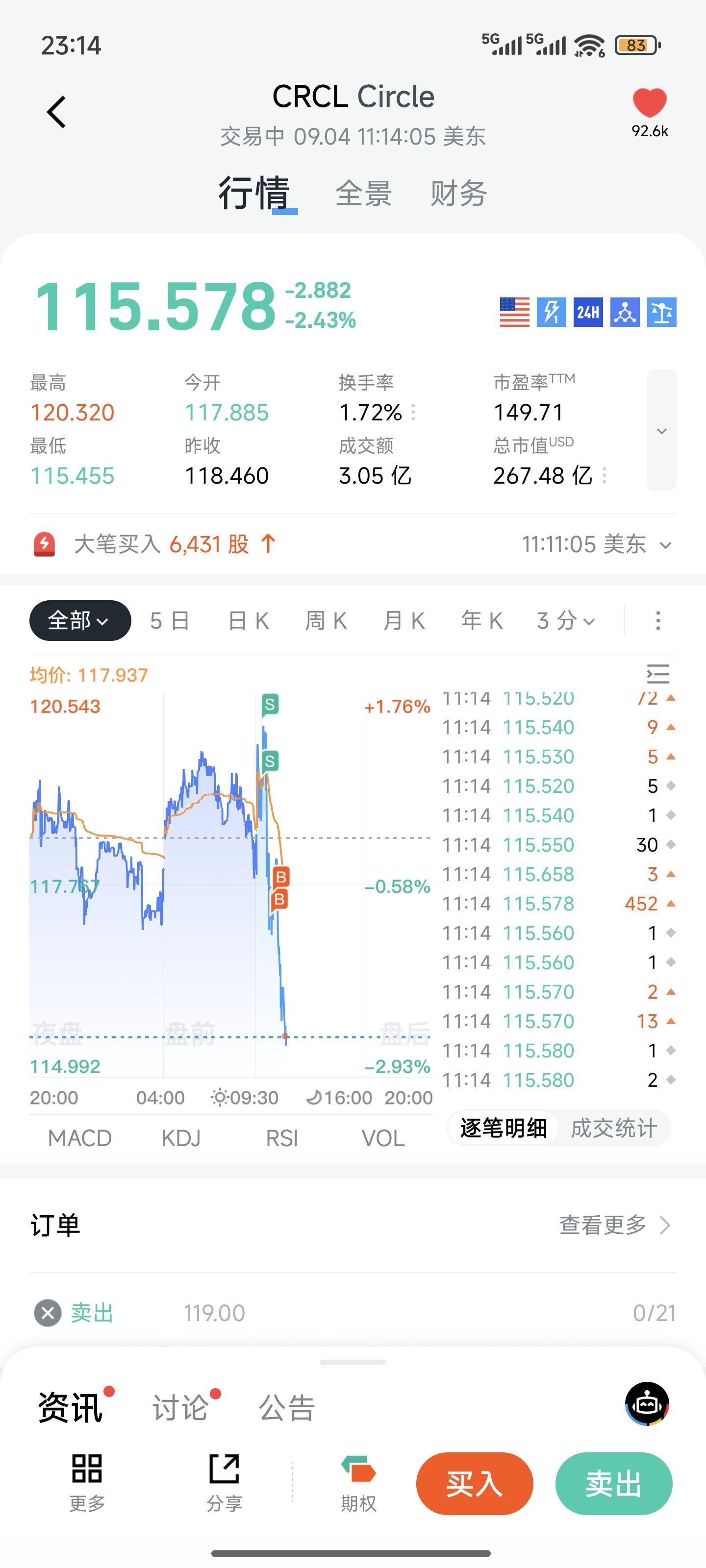Switch to the 全景 tab
This screenshot has height=1568, width=706.
364,194
